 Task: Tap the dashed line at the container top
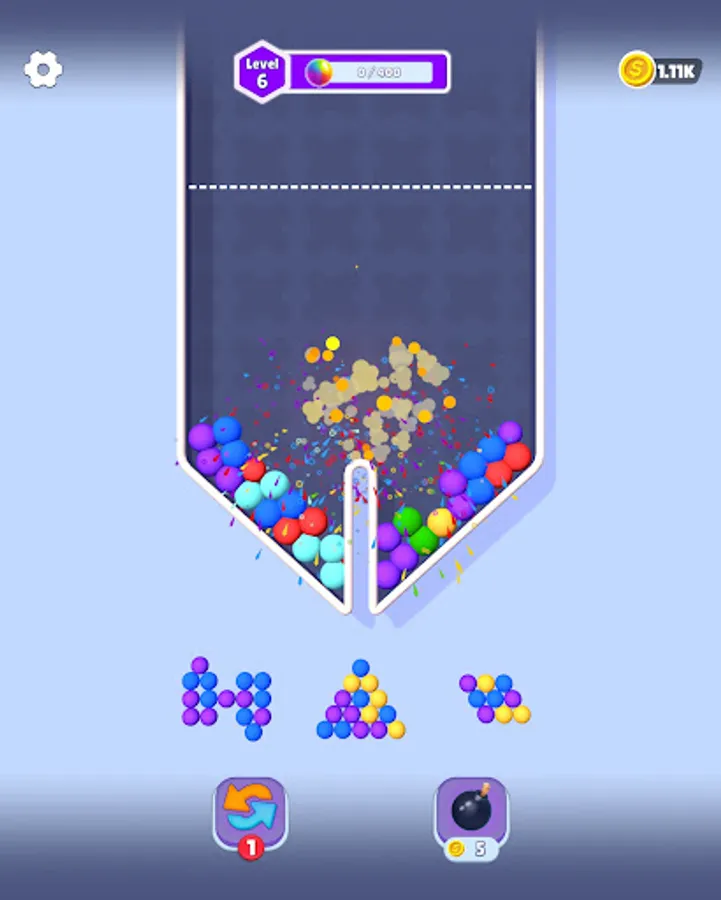360,184
